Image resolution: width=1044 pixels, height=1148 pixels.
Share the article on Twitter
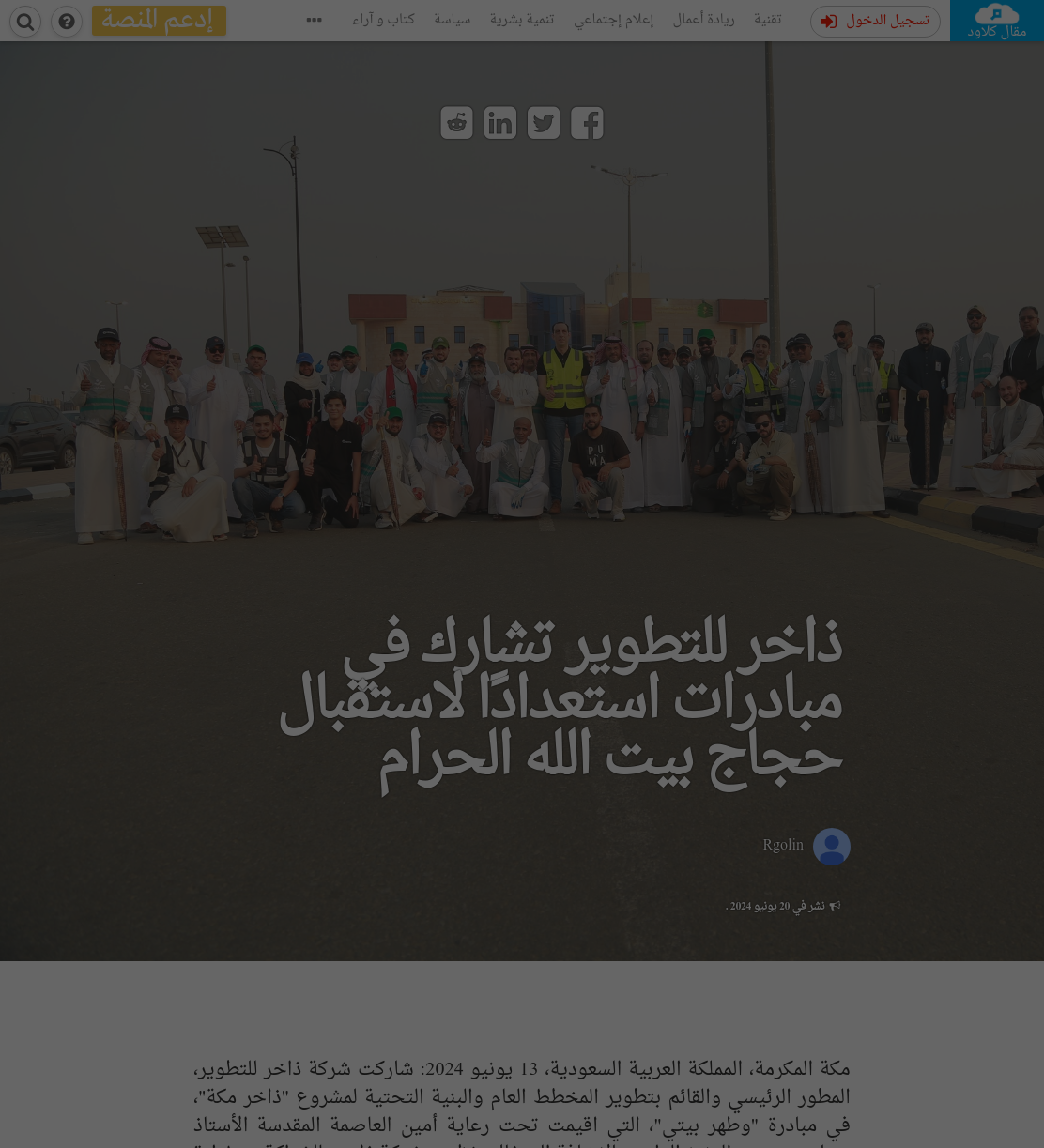[x=544, y=123]
